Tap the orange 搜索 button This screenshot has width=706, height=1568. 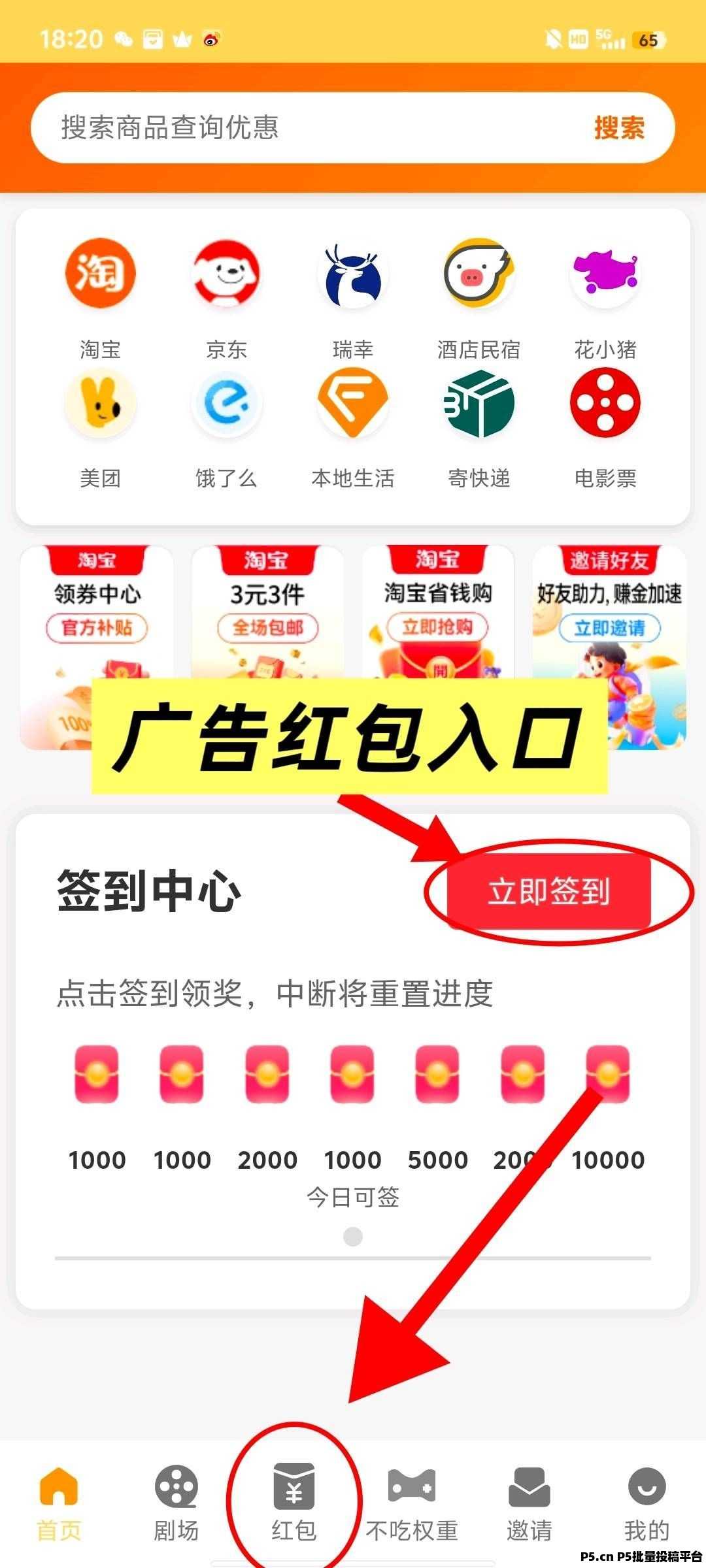(x=618, y=127)
